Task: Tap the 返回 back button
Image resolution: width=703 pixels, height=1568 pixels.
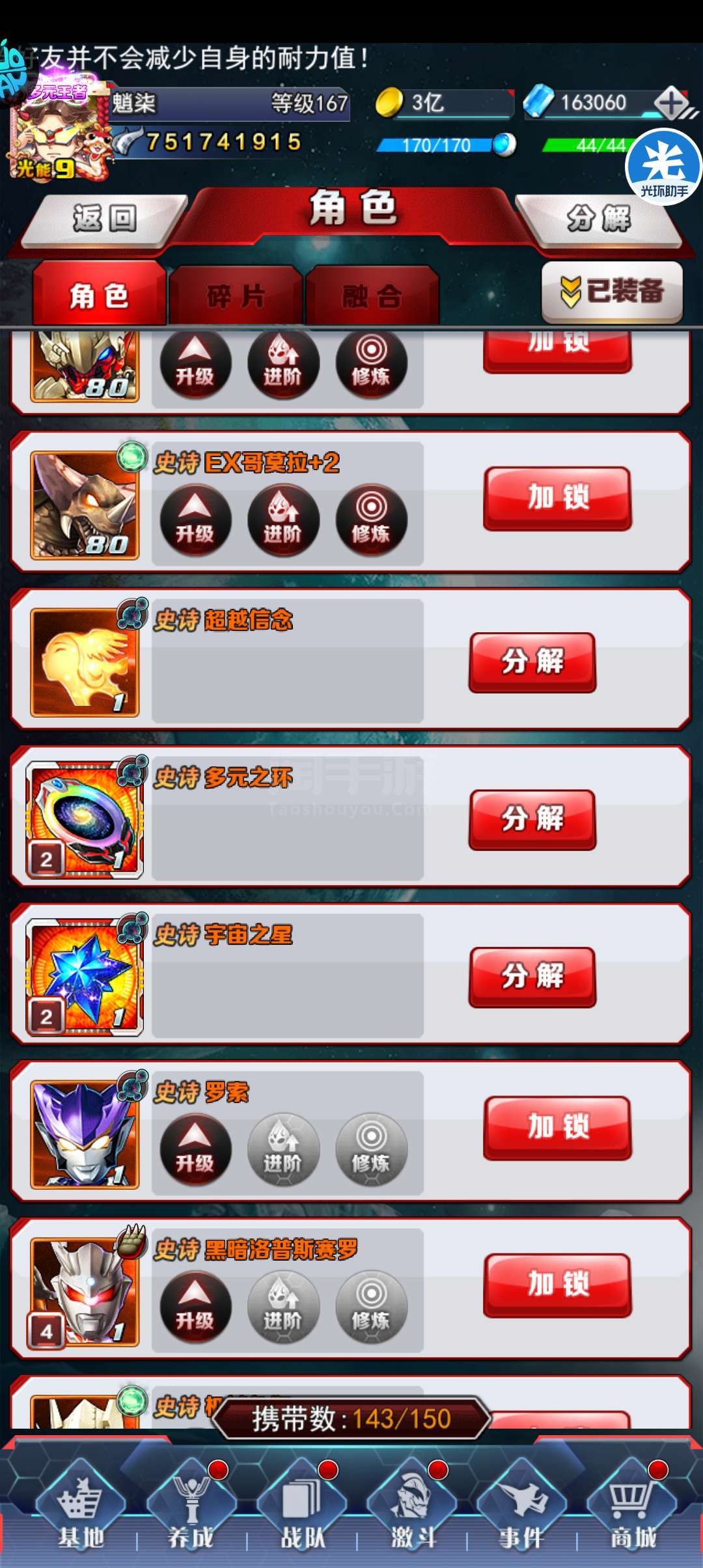Action: [104, 219]
